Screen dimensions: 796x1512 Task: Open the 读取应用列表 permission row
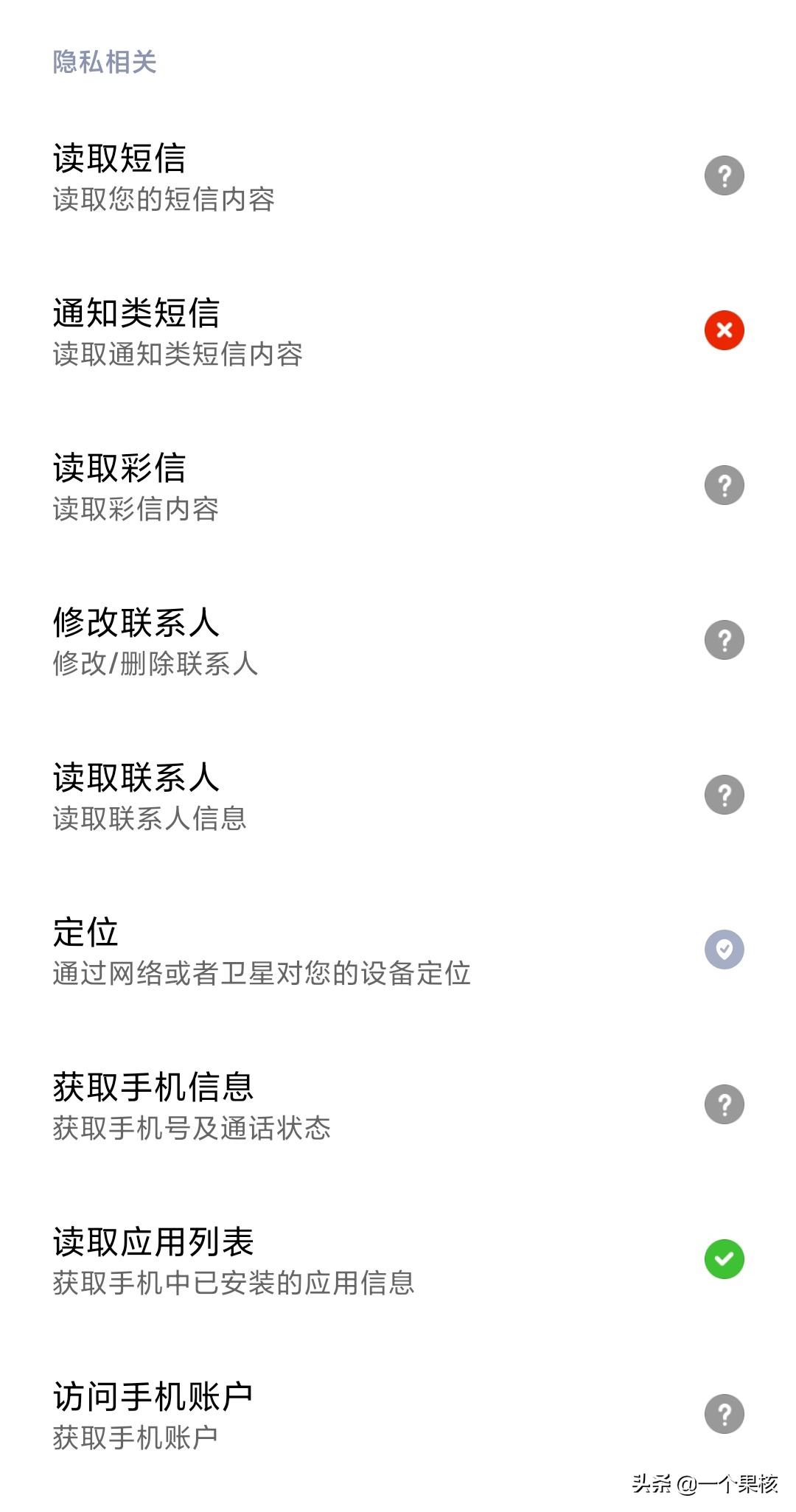click(398, 1260)
